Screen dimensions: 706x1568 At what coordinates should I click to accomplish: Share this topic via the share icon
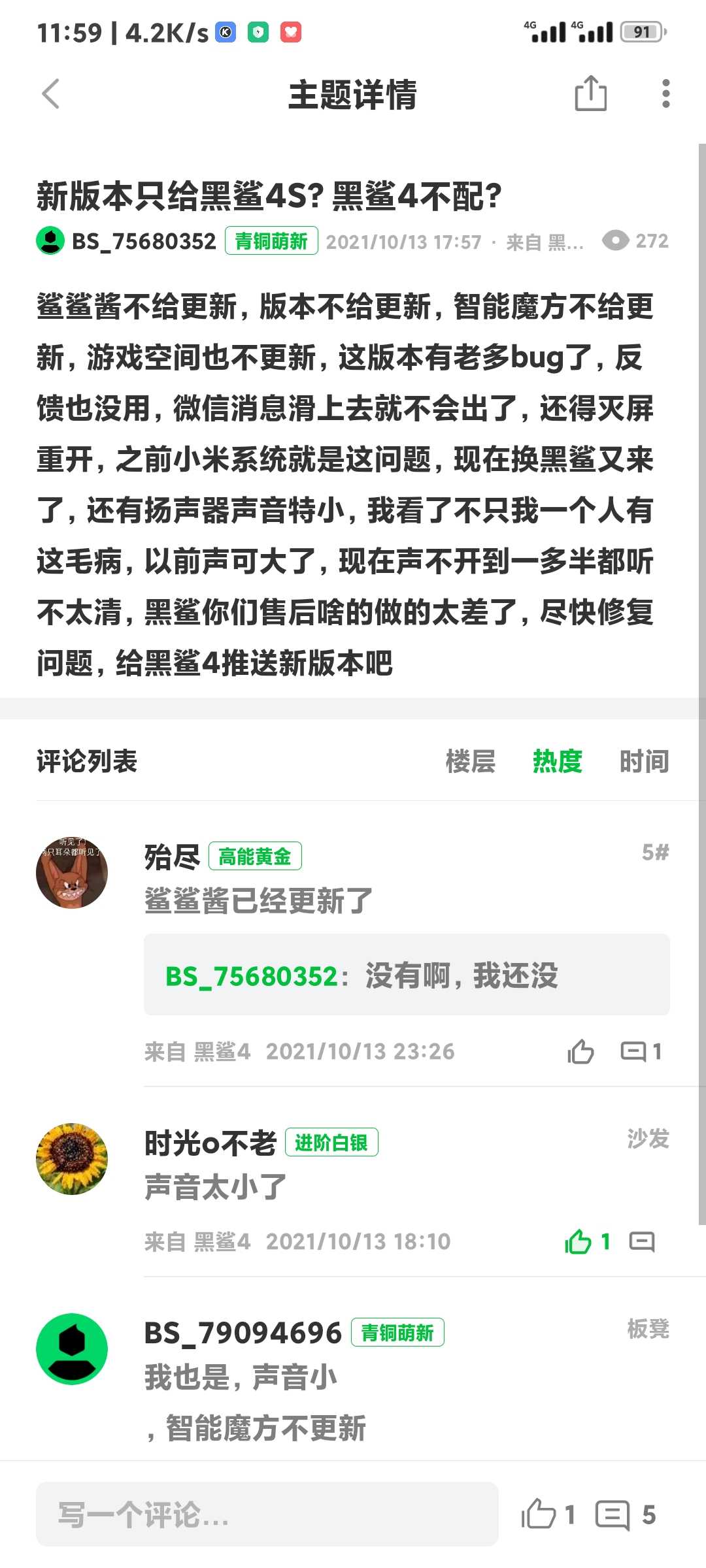pyautogui.click(x=590, y=93)
